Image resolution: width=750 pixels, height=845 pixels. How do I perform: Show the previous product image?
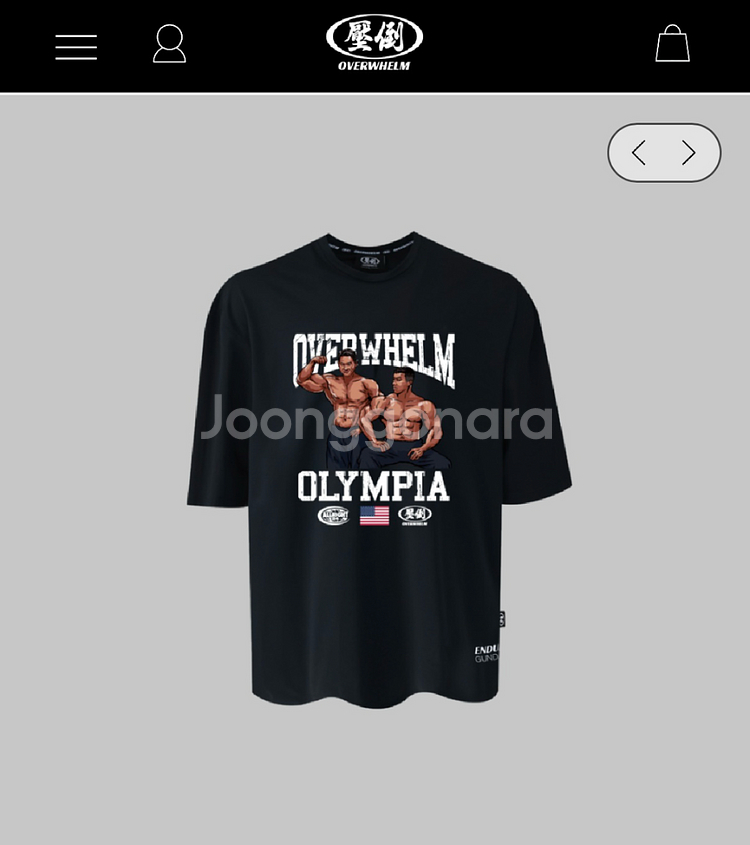click(x=638, y=153)
